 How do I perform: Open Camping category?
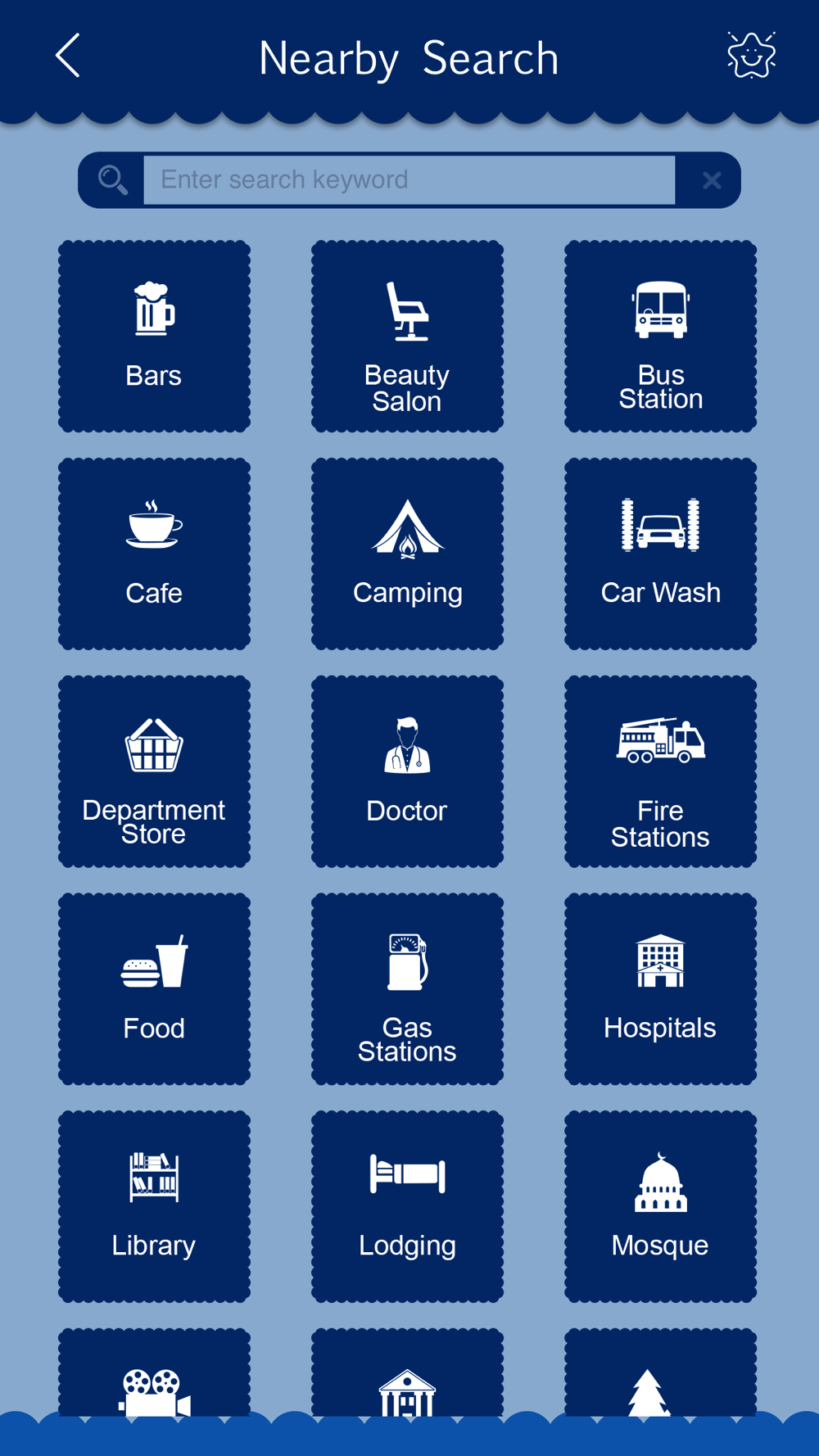pos(407,554)
